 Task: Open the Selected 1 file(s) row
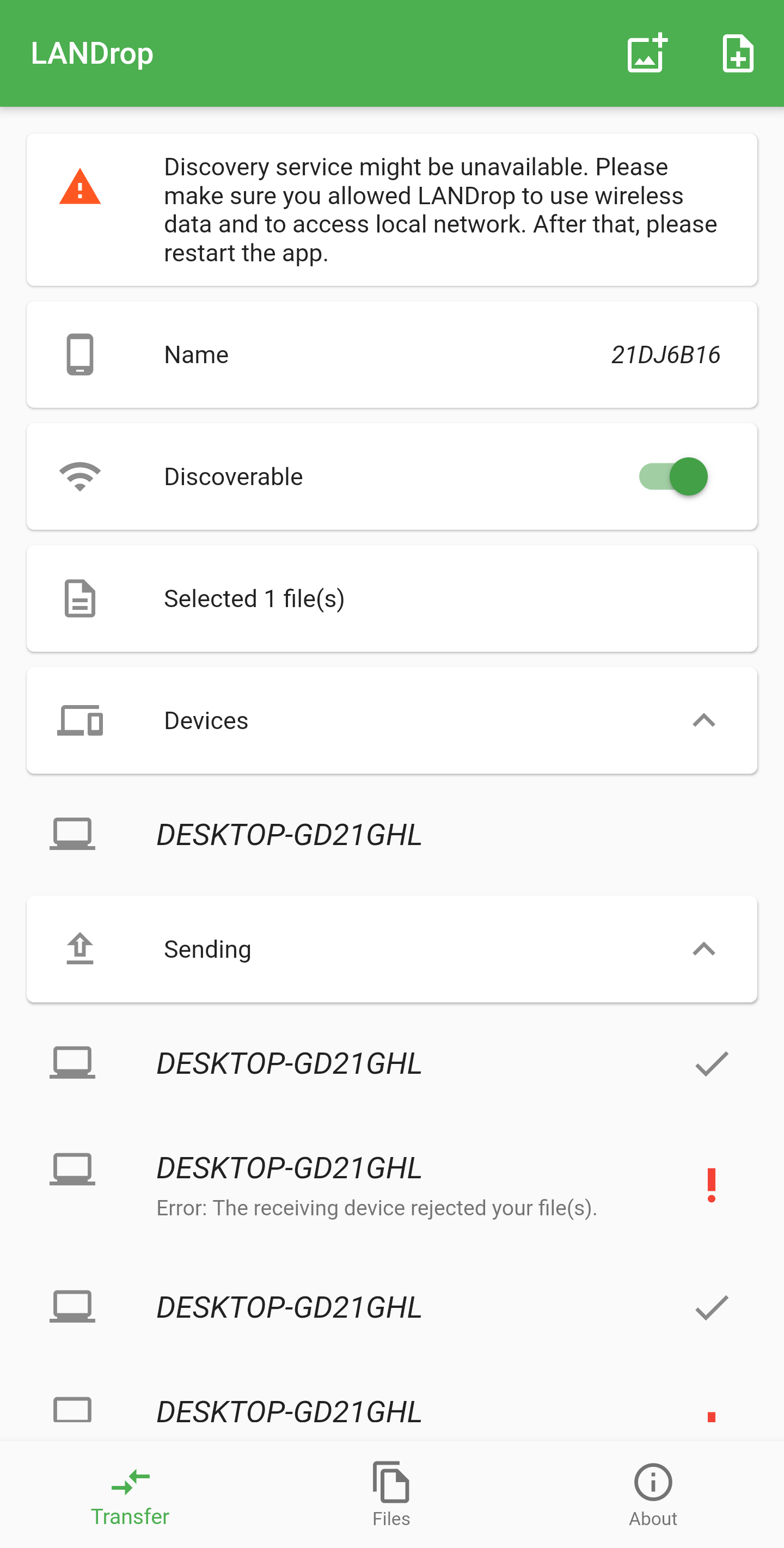click(391, 598)
